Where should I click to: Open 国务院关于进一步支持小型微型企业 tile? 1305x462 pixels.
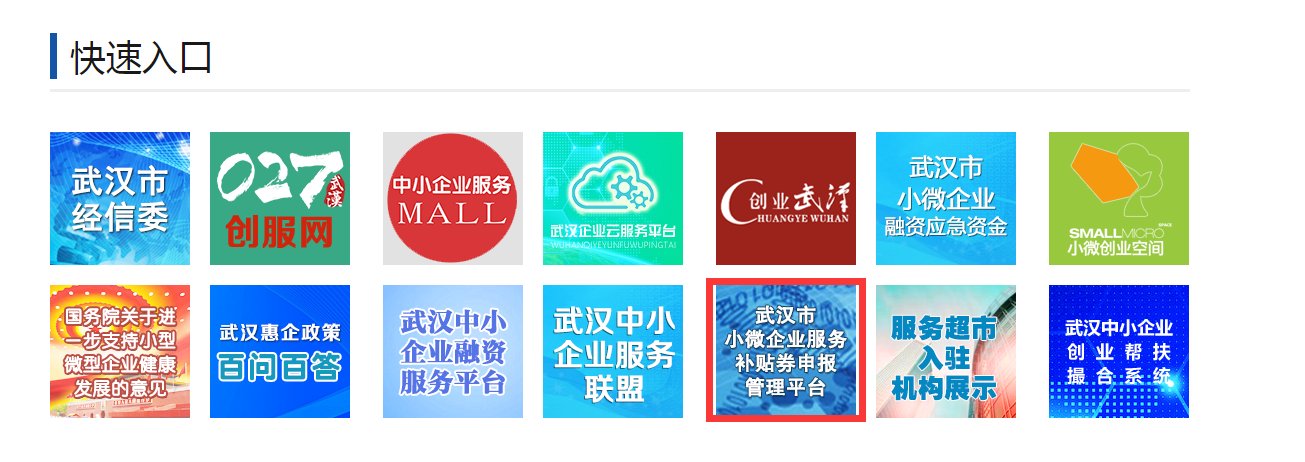[120, 351]
